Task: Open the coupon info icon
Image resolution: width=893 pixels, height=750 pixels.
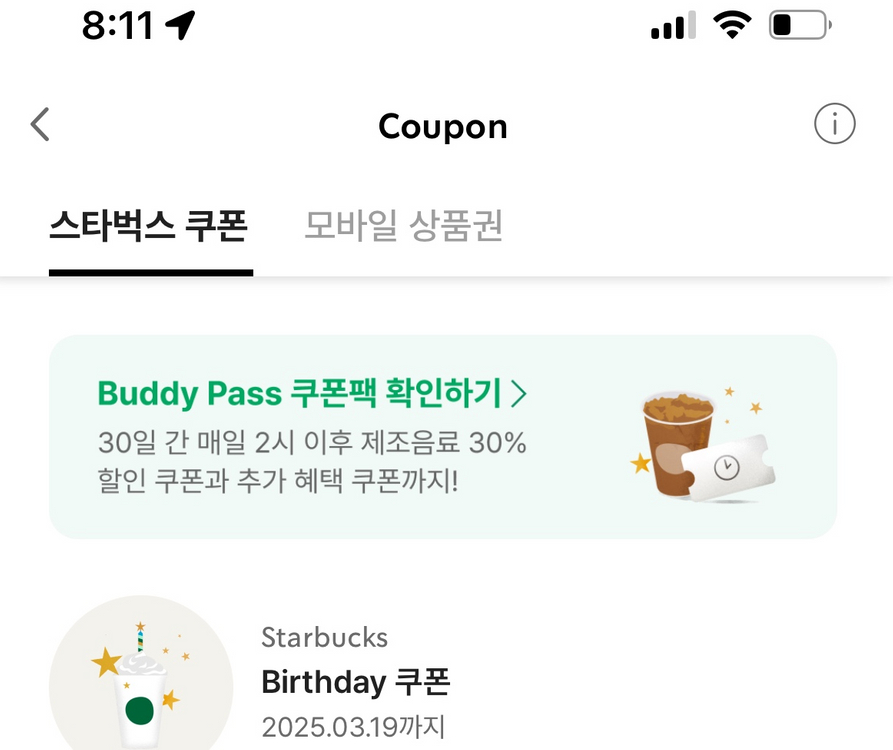Action: [x=834, y=125]
